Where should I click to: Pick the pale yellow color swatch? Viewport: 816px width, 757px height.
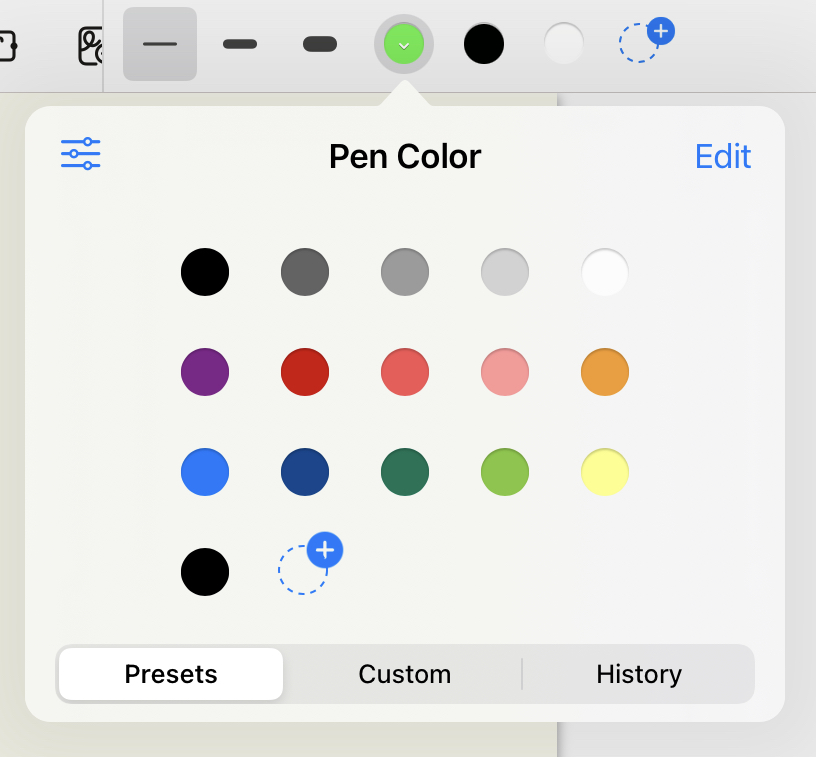coord(605,472)
